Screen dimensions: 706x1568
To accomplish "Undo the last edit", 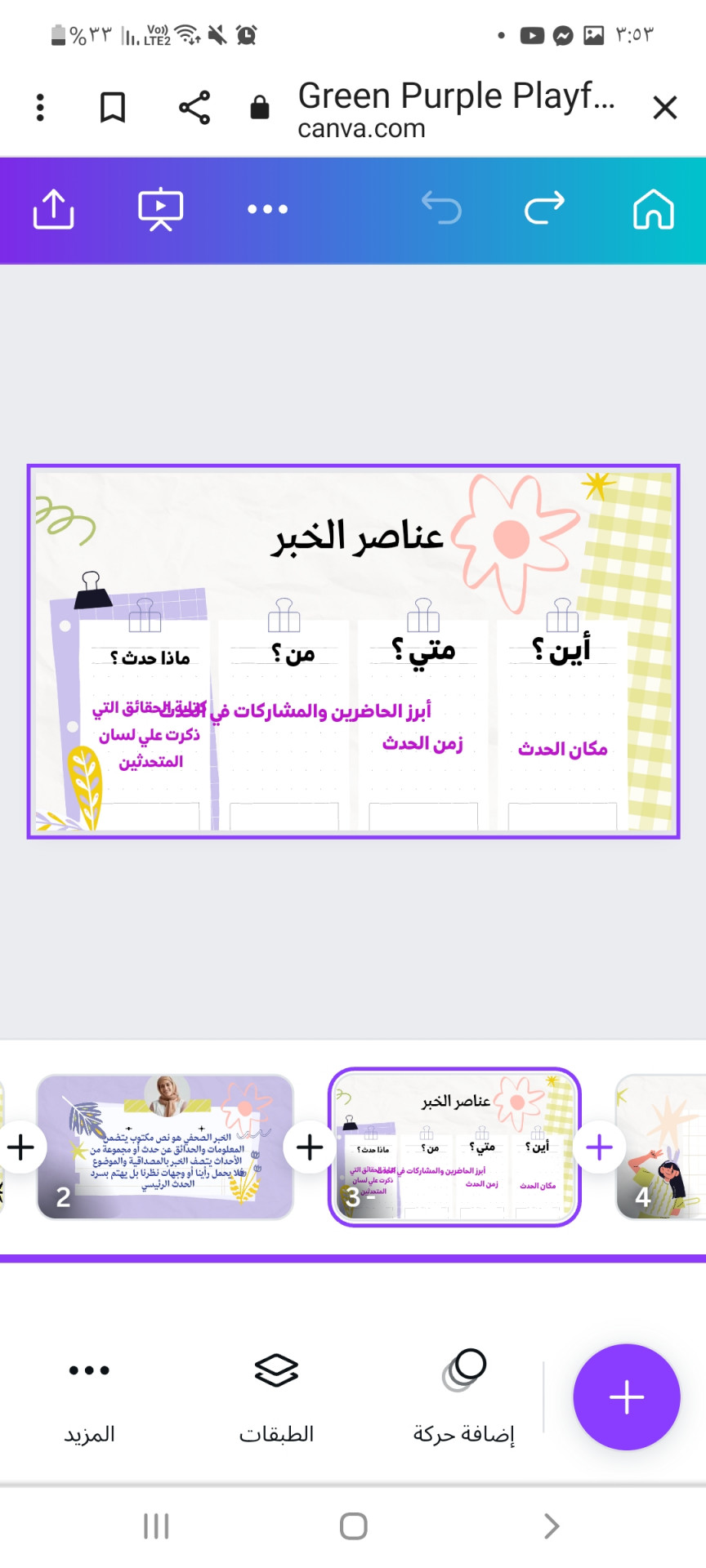I will click(441, 208).
